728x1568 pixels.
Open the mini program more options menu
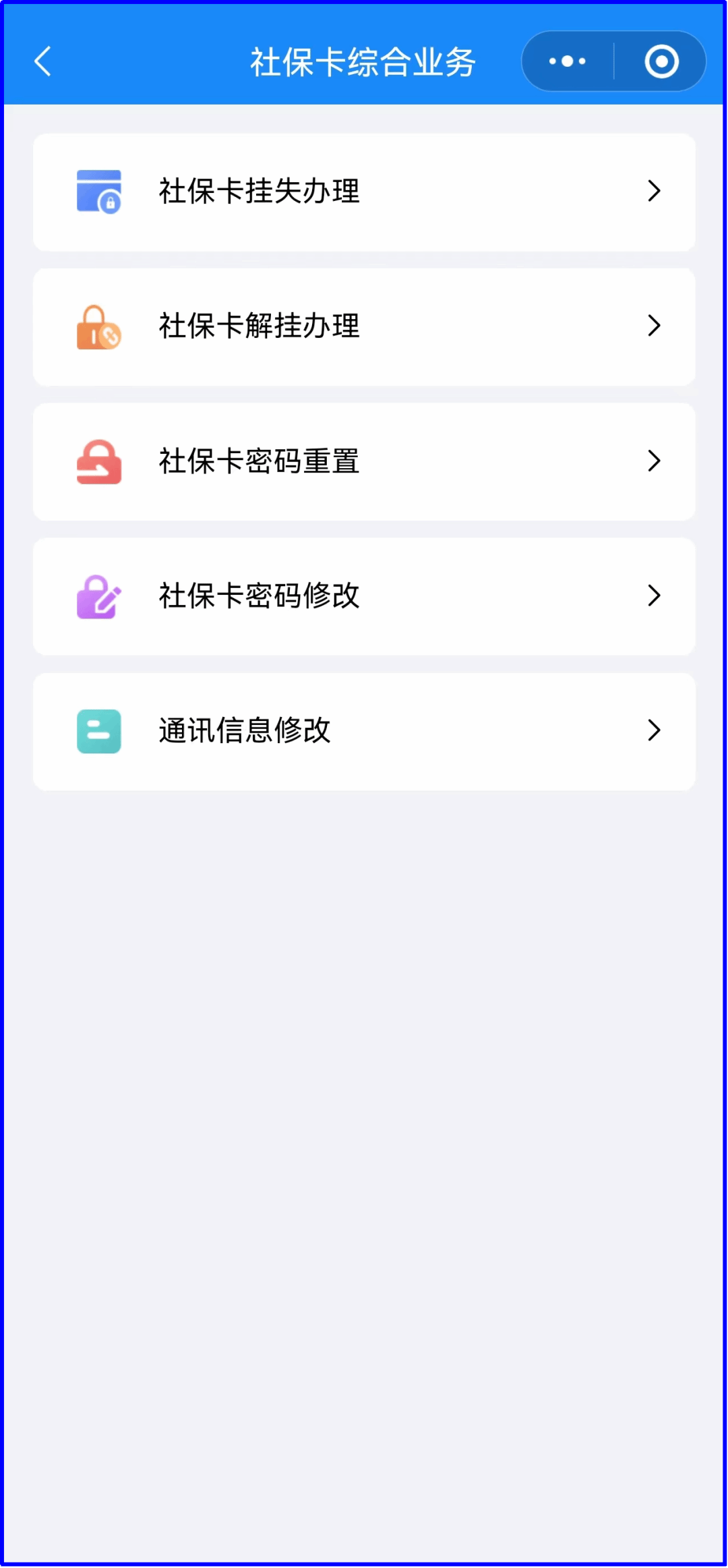[568, 61]
